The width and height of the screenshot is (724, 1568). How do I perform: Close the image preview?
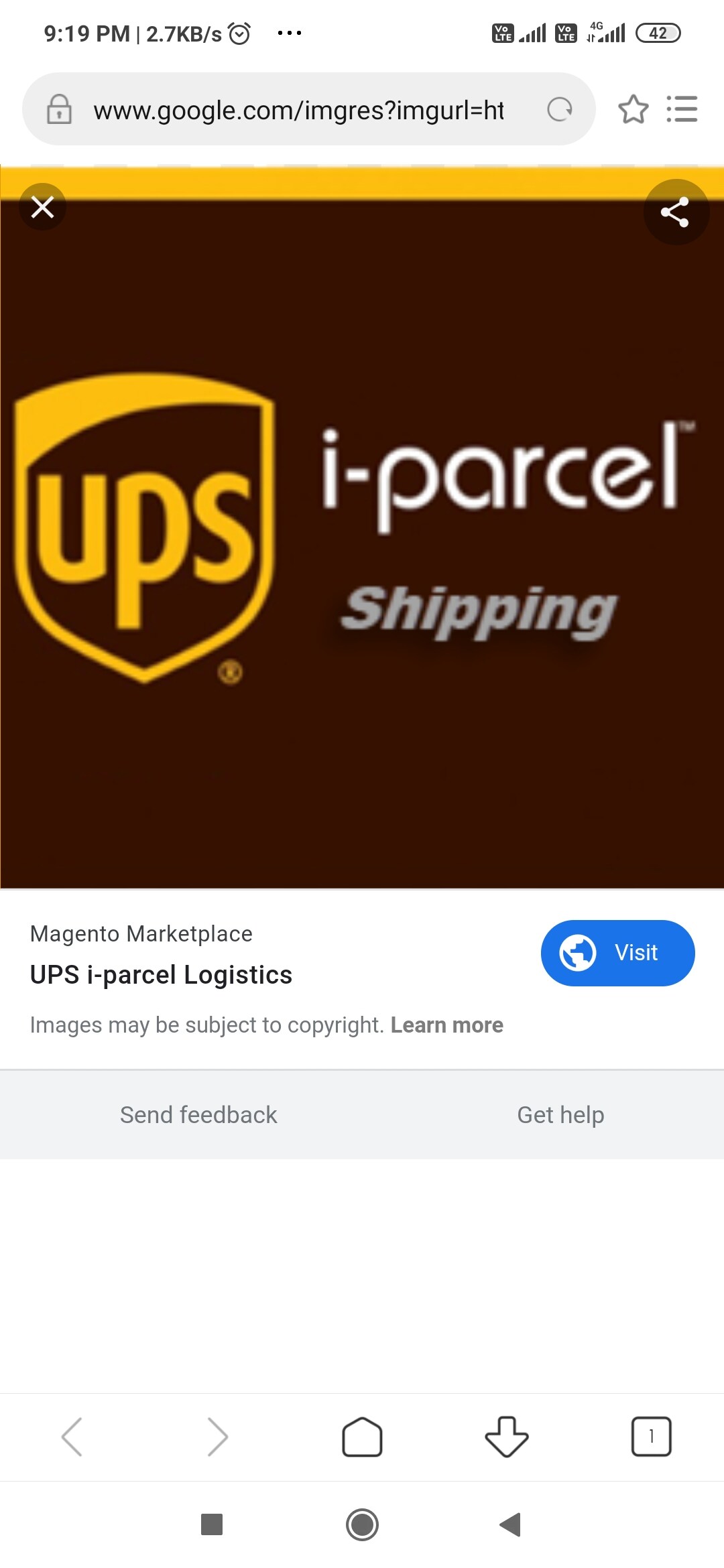coord(42,207)
